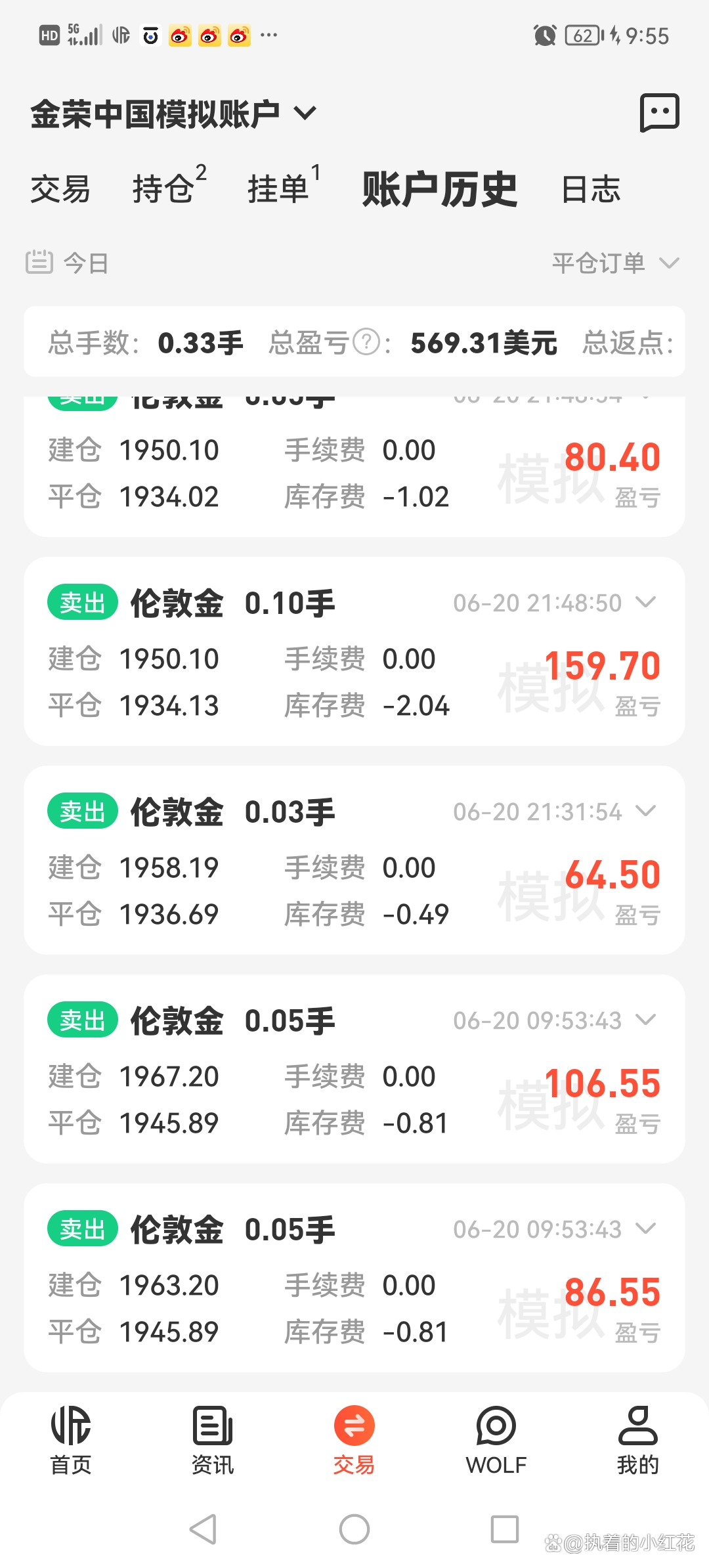Switch to the 挂单 pending orders tab
This screenshot has height=1568, width=709.
coord(279,189)
